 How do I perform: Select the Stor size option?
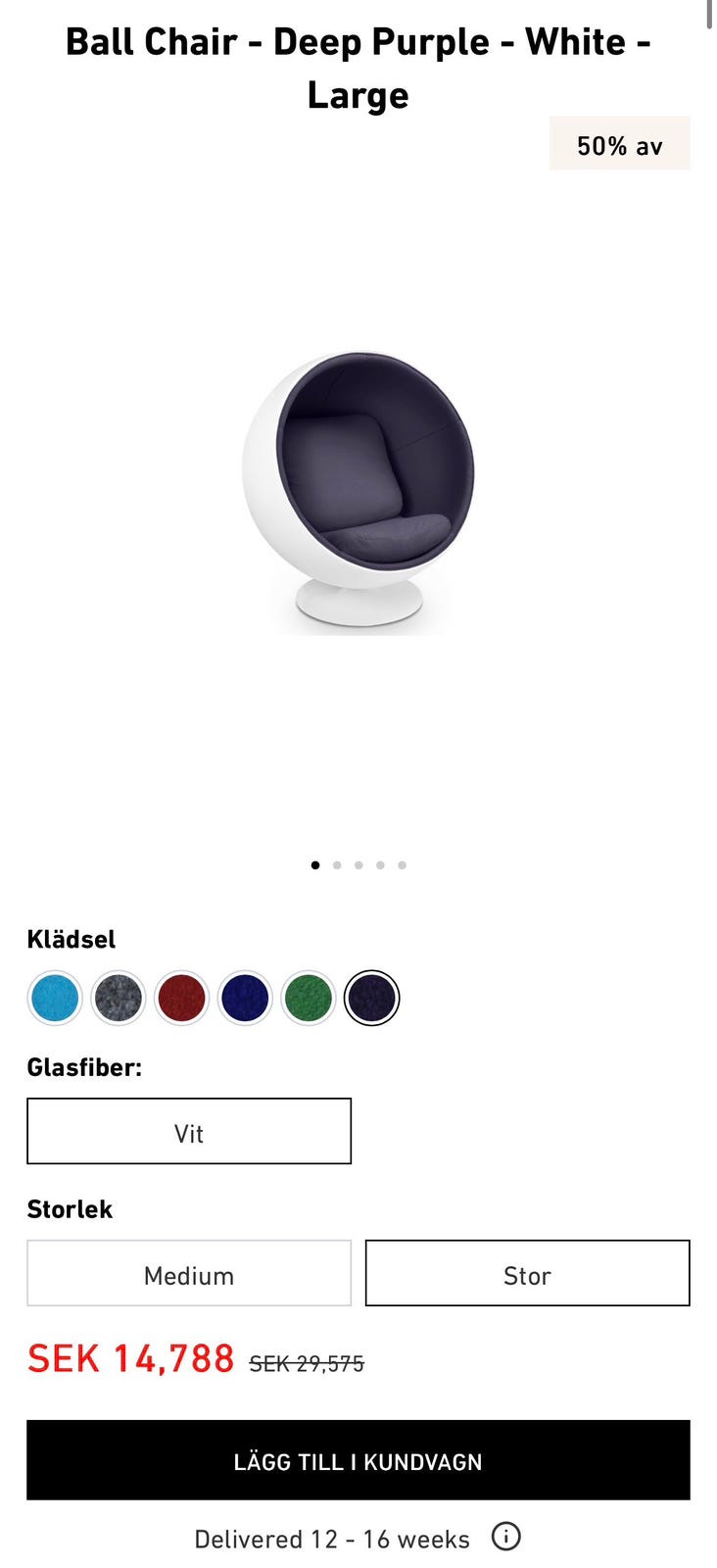(527, 1274)
